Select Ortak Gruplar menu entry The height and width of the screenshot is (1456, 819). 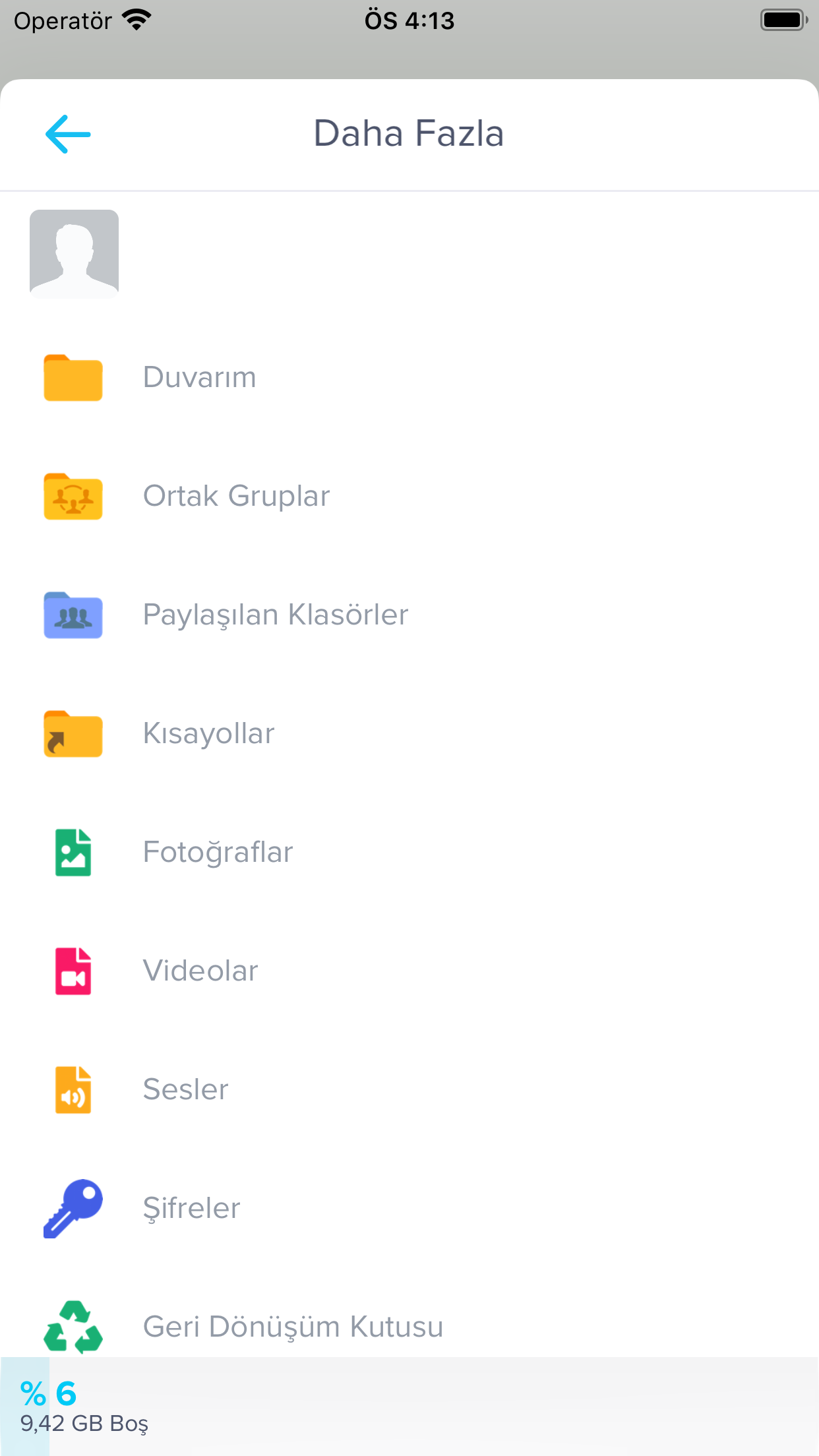(x=236, y=497)
